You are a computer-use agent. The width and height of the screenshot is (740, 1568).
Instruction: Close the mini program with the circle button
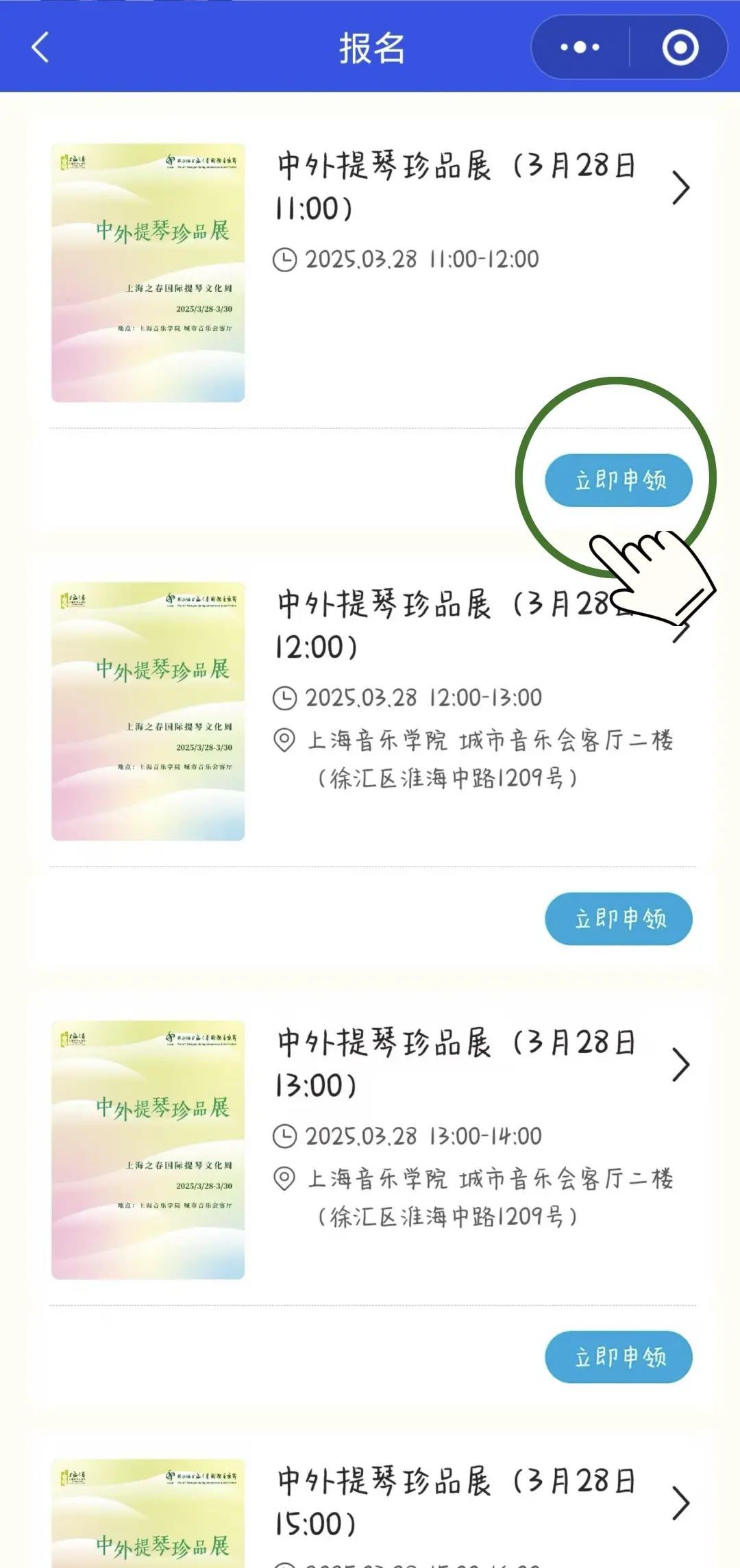point(680,48)
